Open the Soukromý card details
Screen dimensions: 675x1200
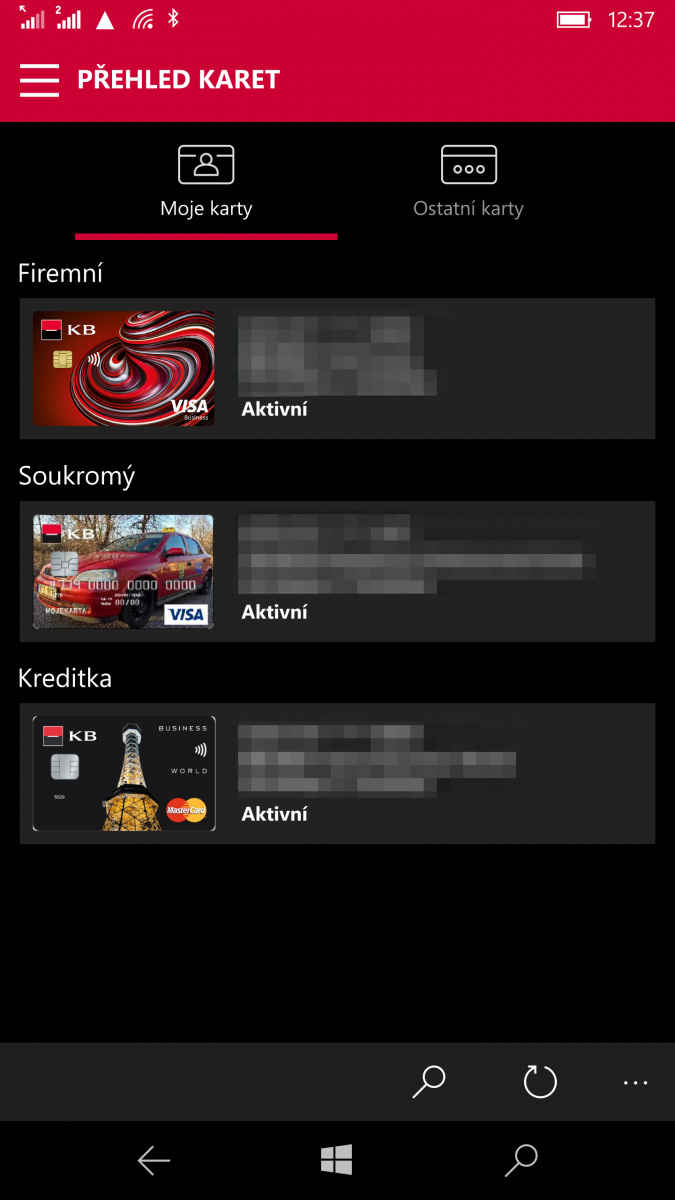click(x=337, y=572)
